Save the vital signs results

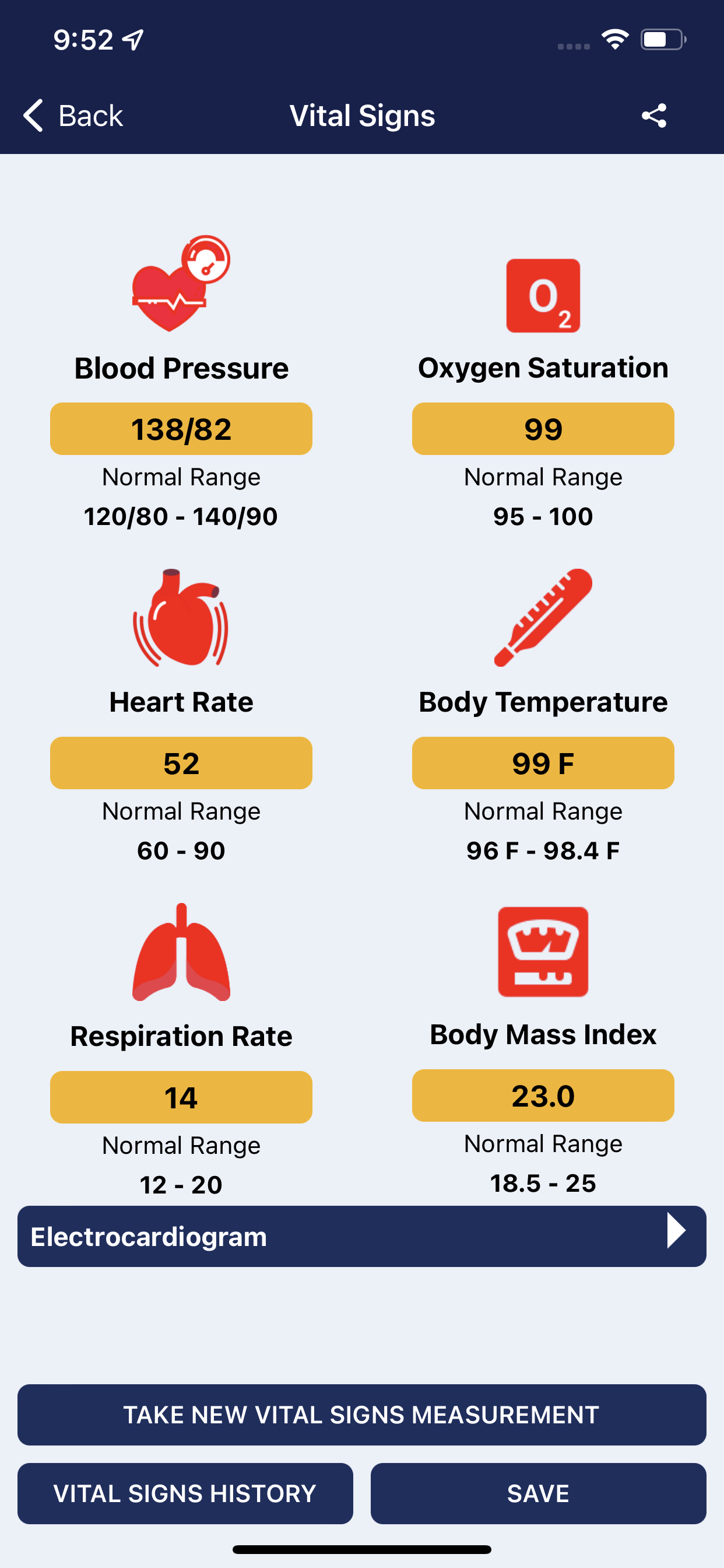(x=538, y=1493)
